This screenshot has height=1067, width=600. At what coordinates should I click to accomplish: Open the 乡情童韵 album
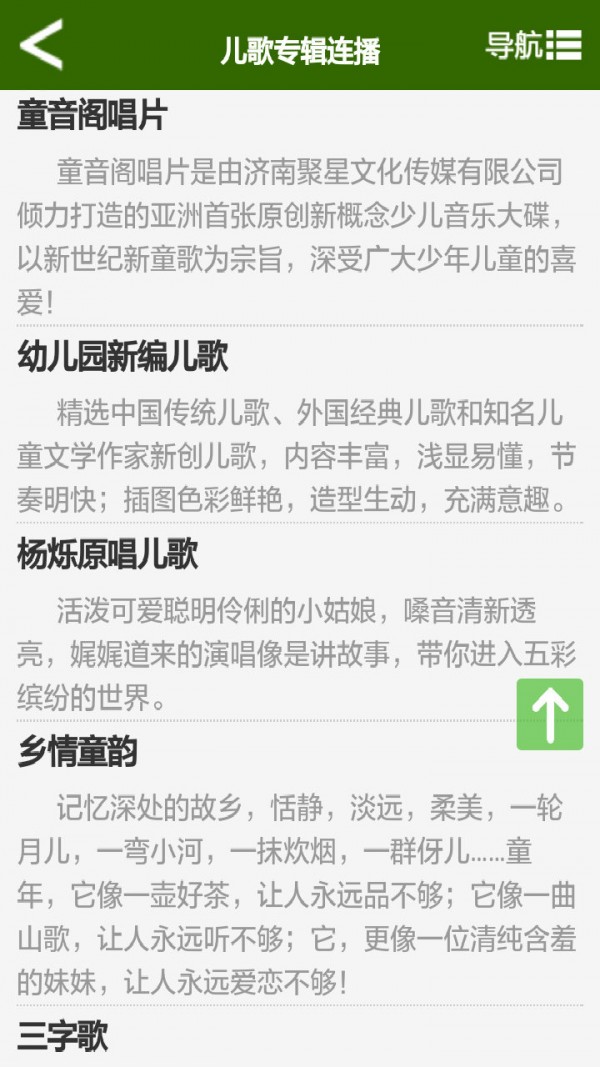[x=77, y=752]
